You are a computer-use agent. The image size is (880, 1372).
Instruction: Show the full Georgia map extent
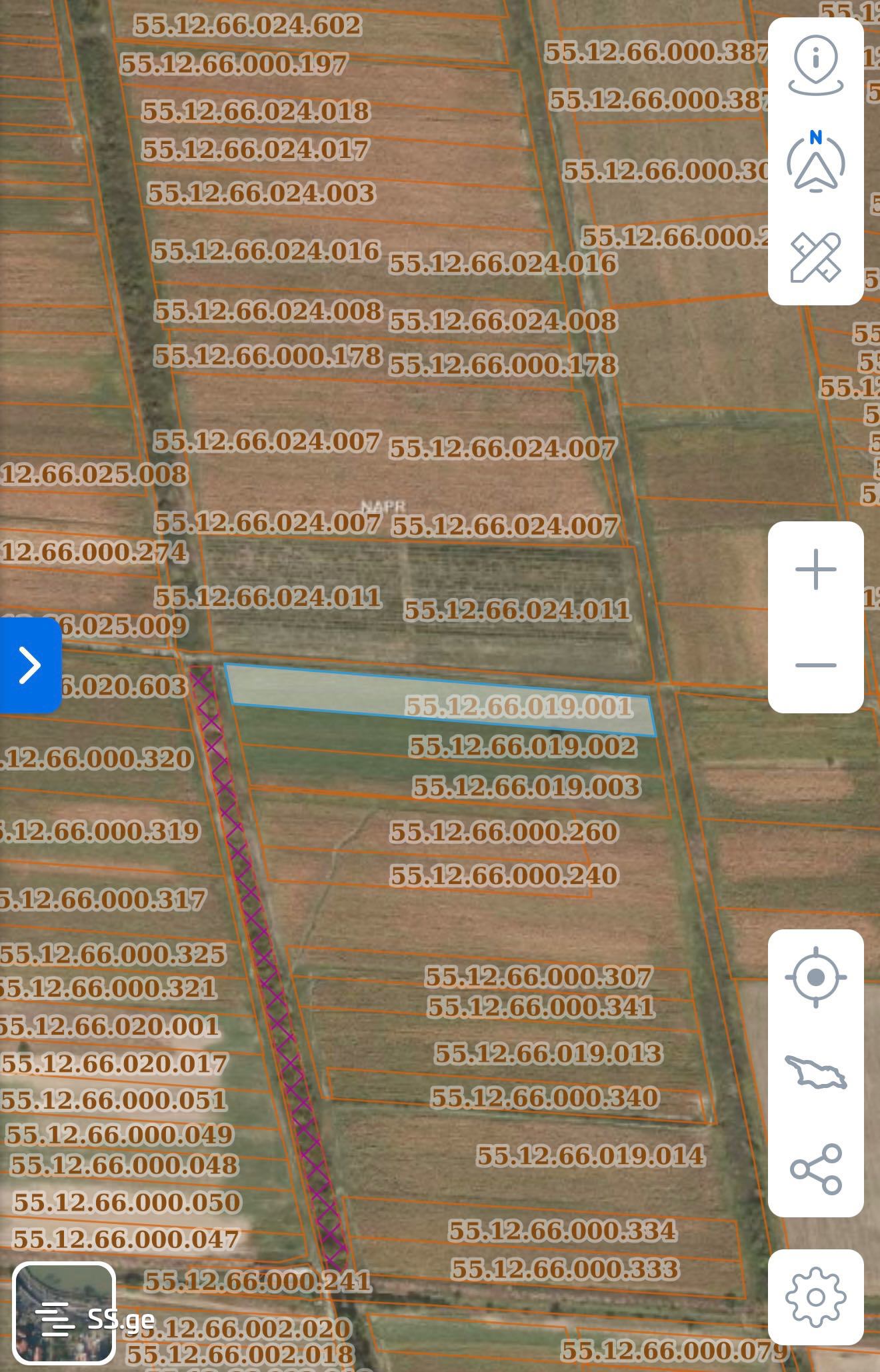tap(815, 1072)
